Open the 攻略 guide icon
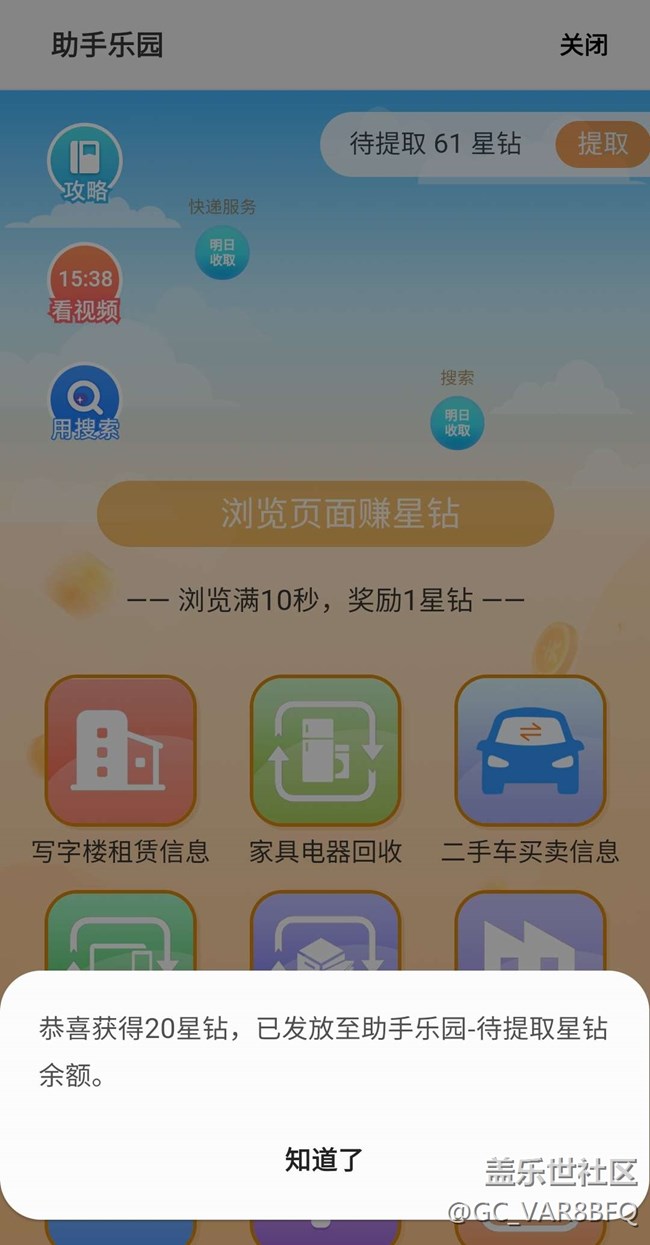Screen dimensions: 650x1245 point(85,163)
